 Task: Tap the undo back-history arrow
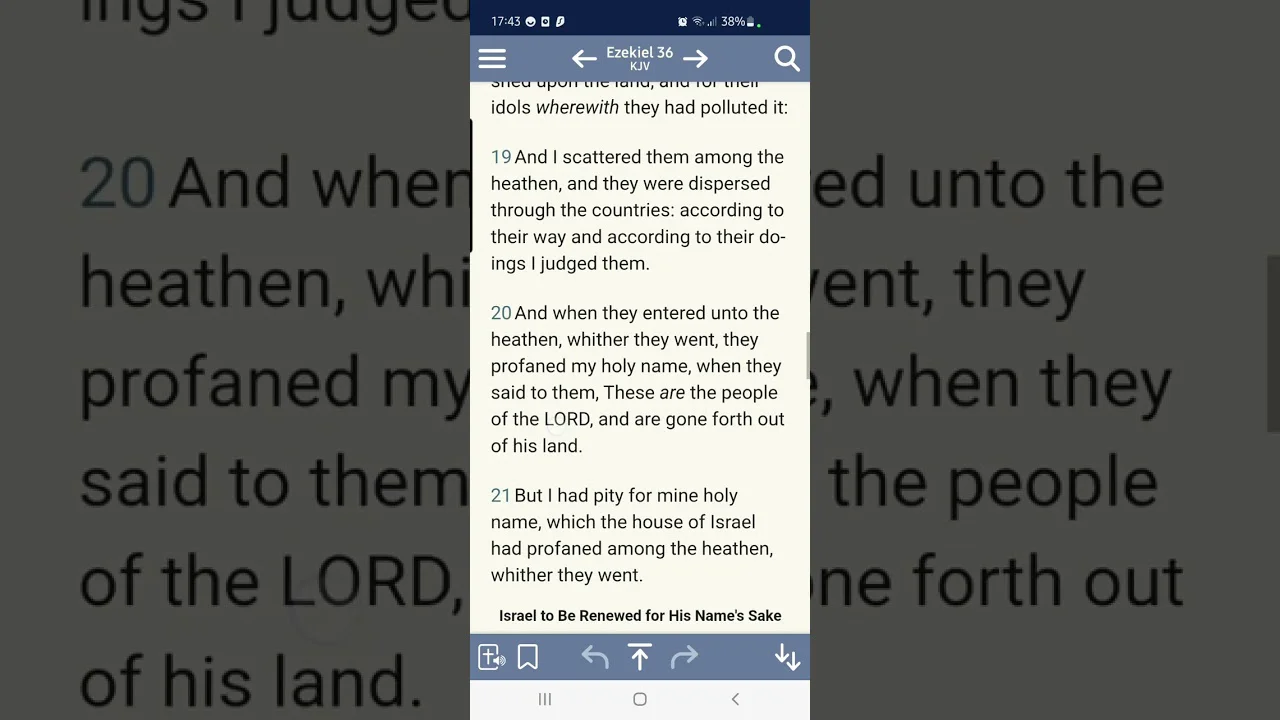point(595,657)
